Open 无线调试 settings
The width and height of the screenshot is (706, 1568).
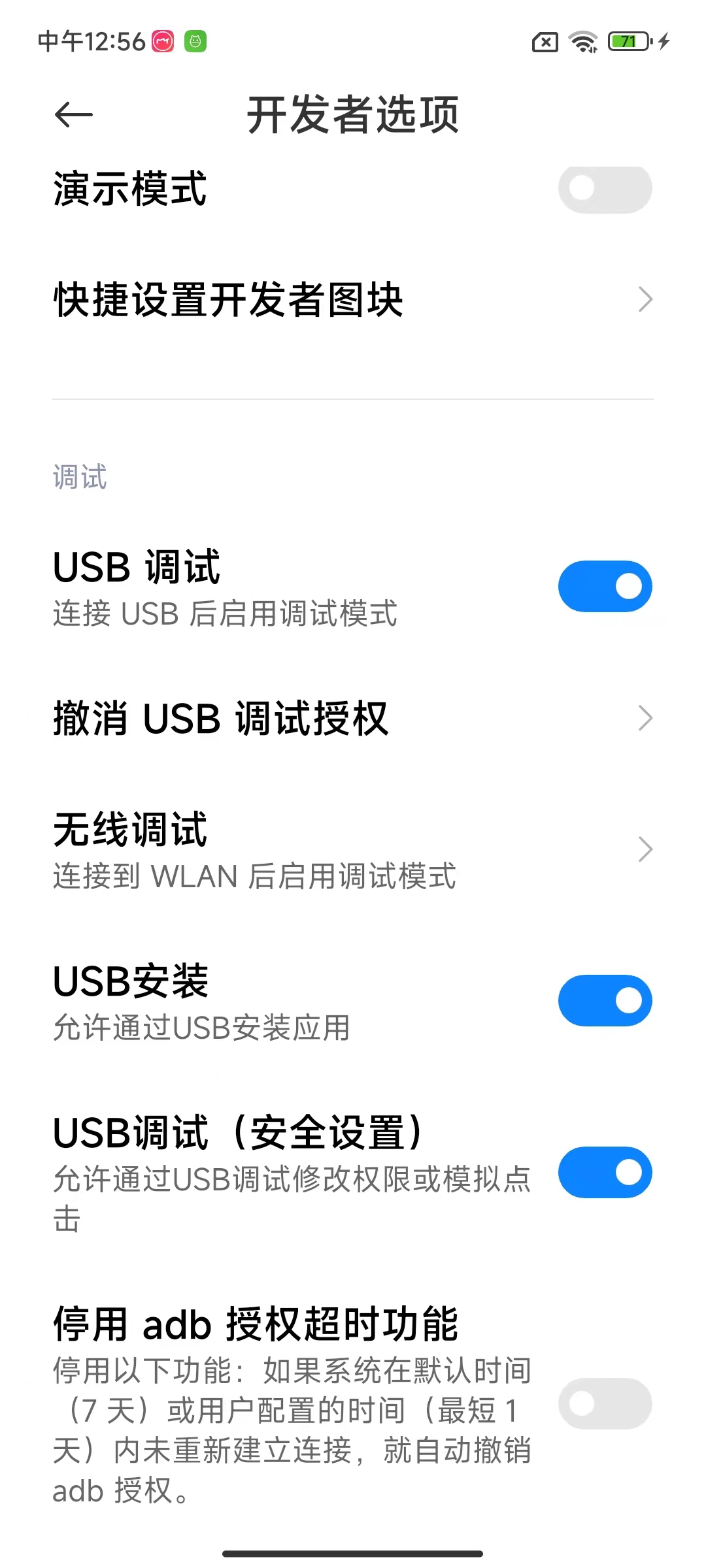(x=353, y=849)
